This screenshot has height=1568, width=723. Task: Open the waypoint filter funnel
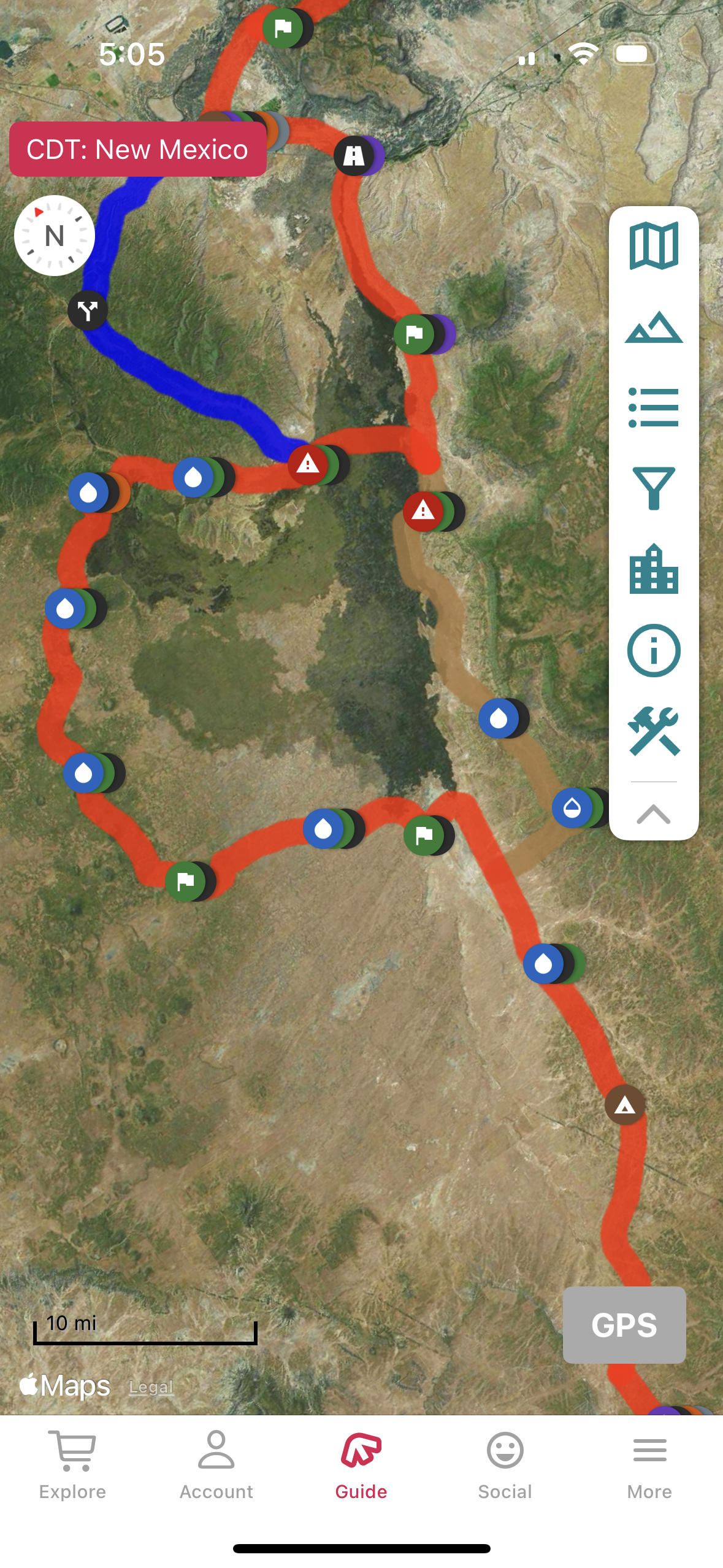point(654,488)
